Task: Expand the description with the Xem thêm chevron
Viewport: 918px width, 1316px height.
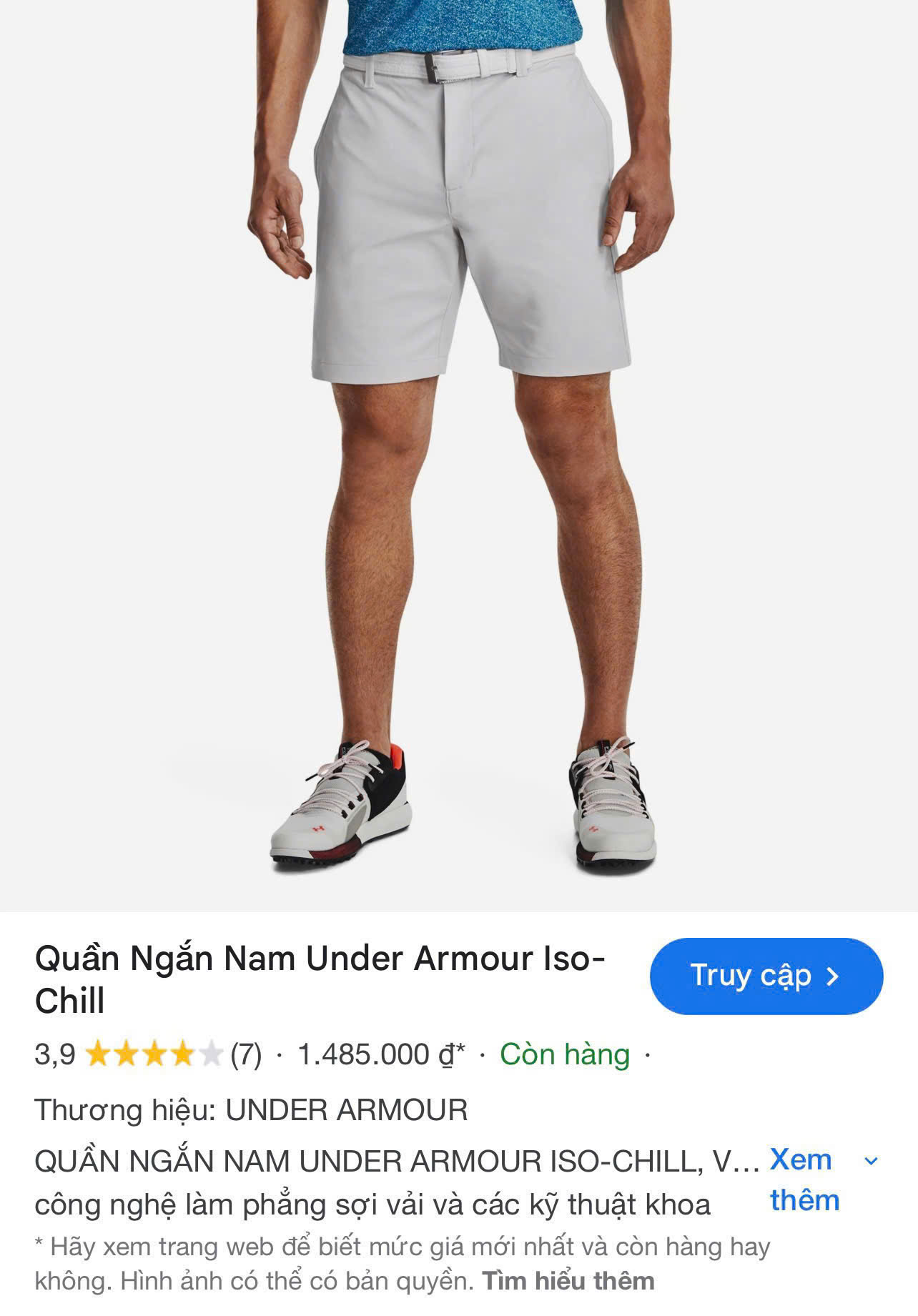Action: [x=801, y=1178]
